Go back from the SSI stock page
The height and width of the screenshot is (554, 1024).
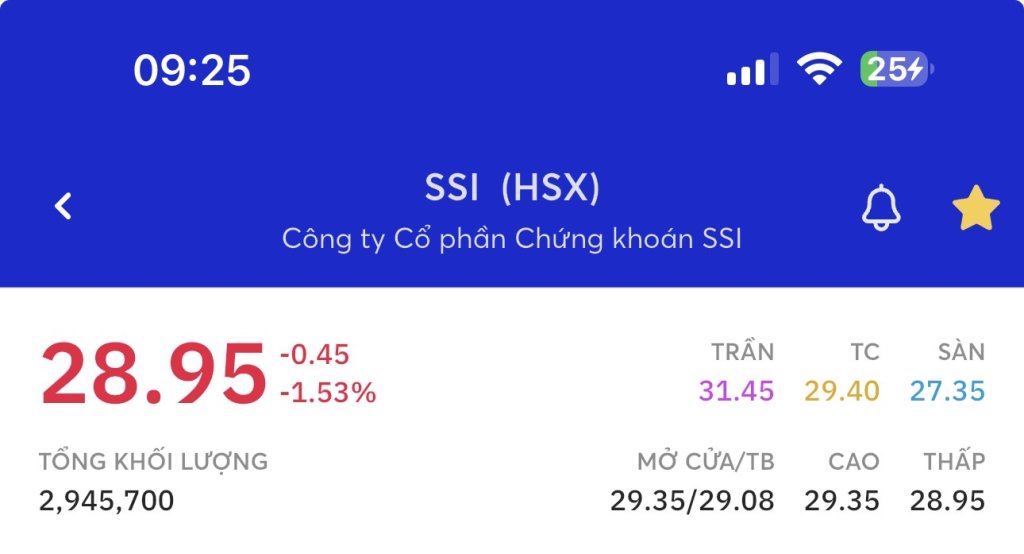pyautogui.click(x=63, y=207)
